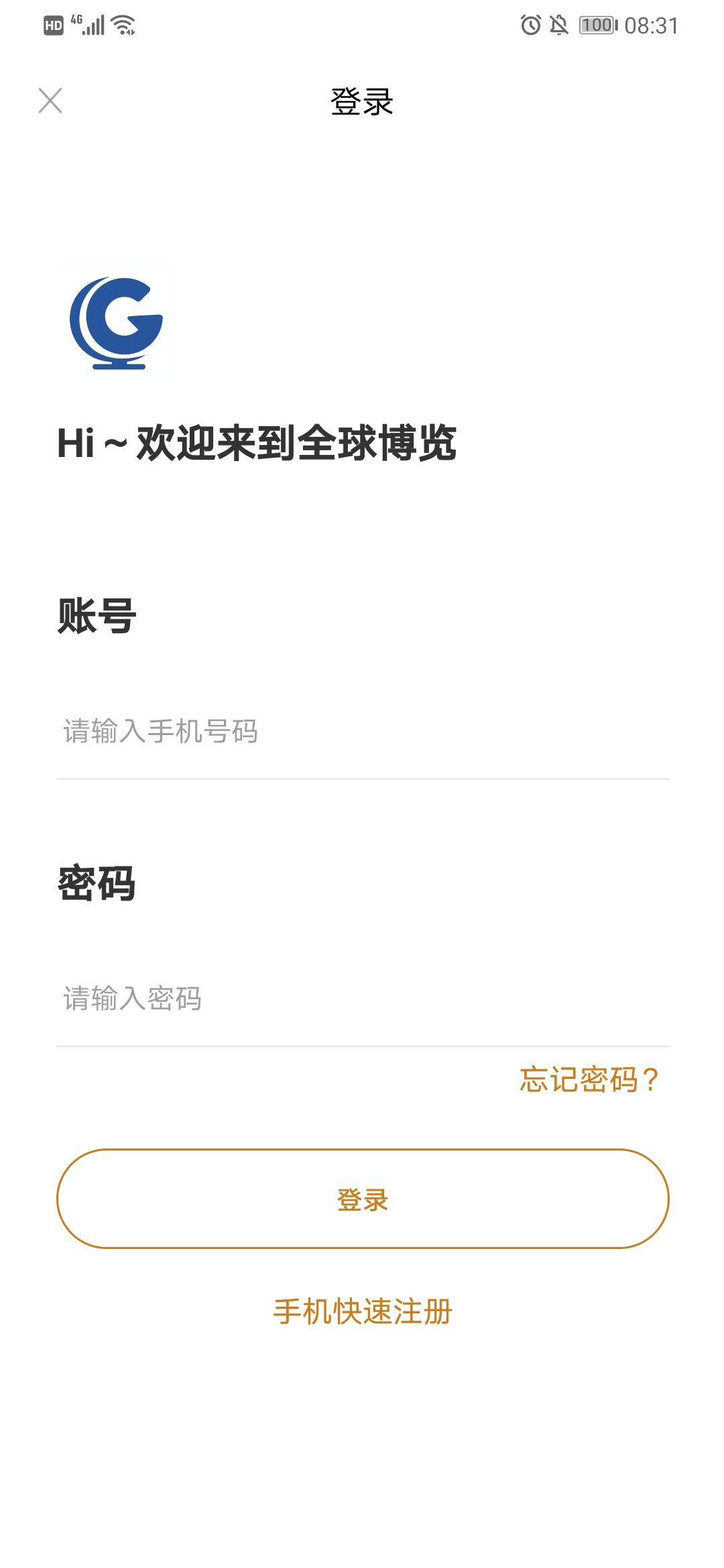This screenshot has height=1568, width=724.
Task: Tap the alarm clock status icon
Action: click(530, 25)
